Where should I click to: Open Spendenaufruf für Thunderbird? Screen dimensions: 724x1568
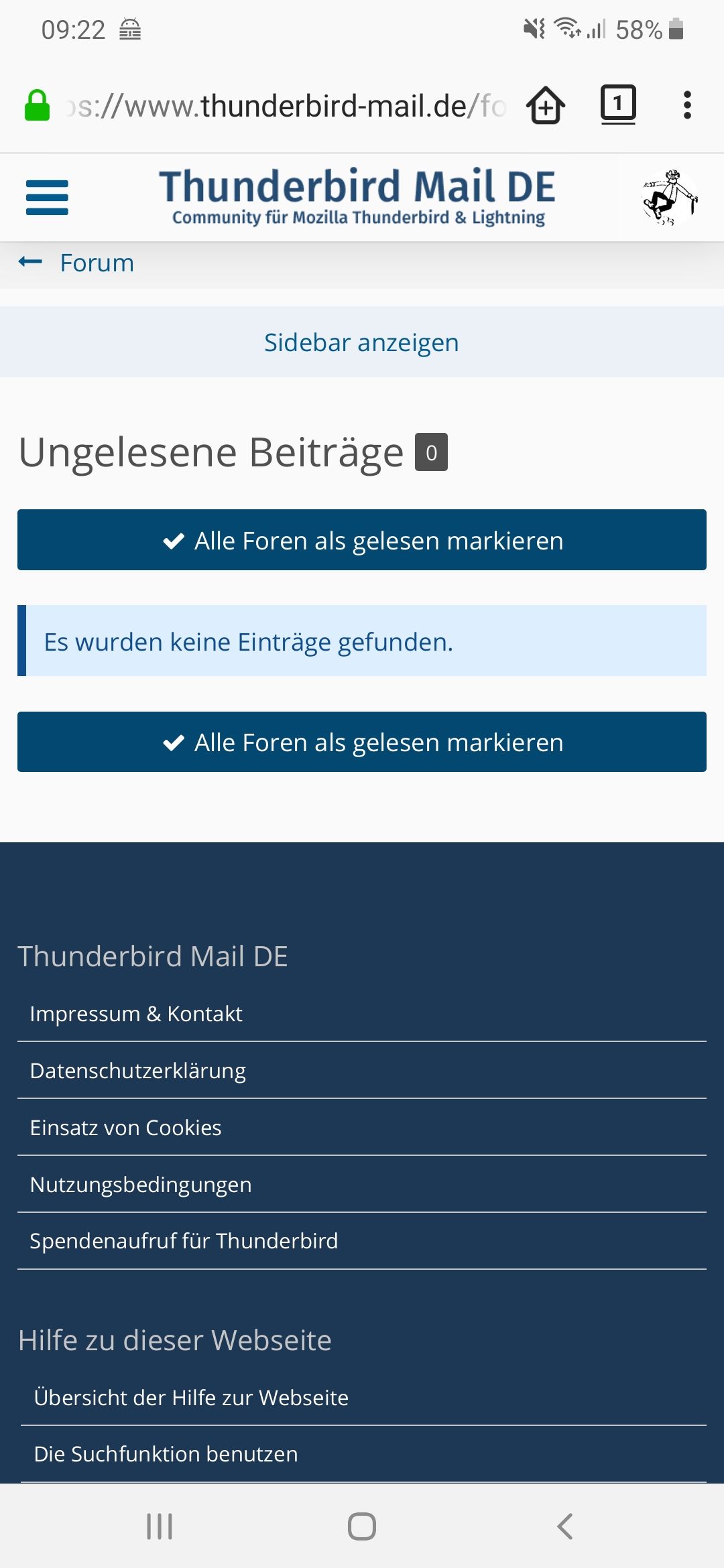184,1241
